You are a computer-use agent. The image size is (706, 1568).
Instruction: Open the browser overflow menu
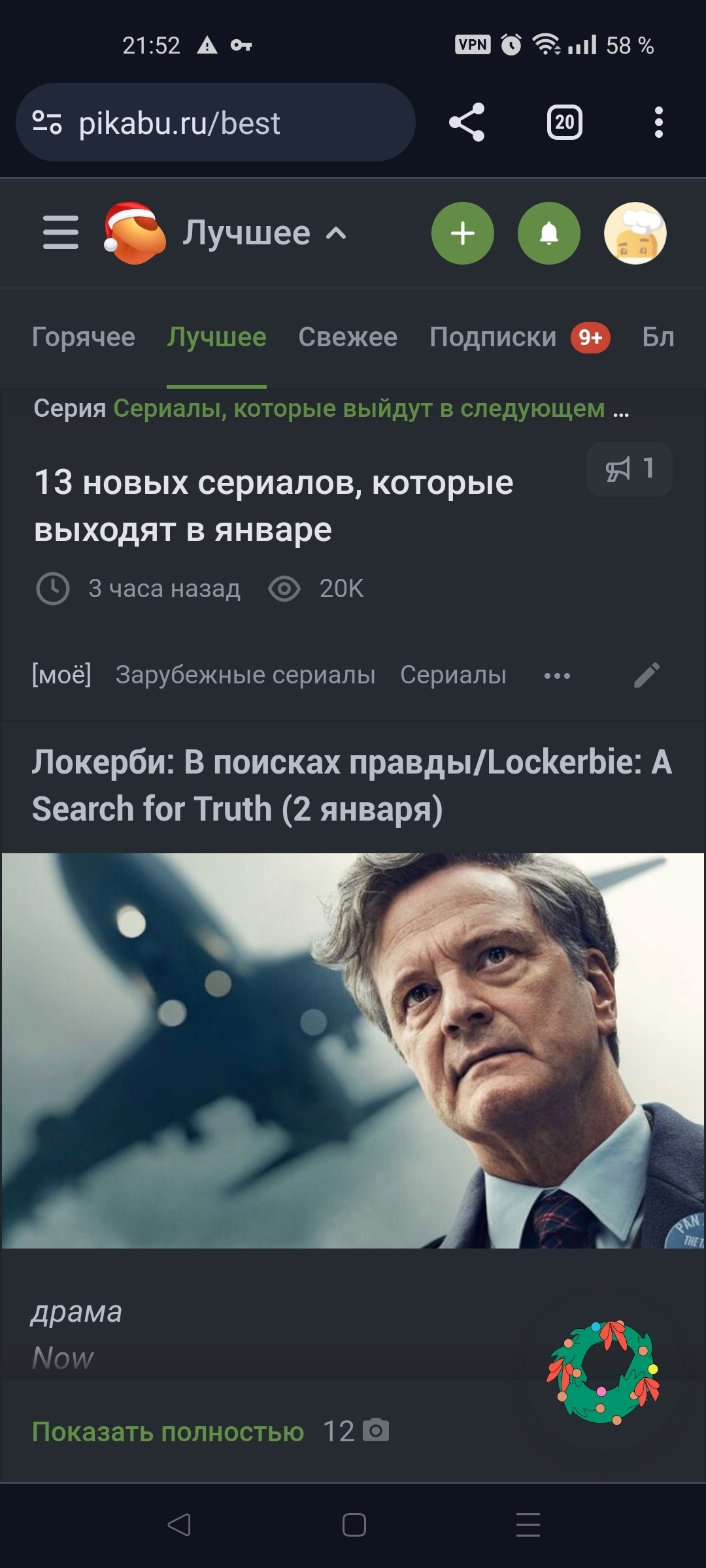(658, 123)
